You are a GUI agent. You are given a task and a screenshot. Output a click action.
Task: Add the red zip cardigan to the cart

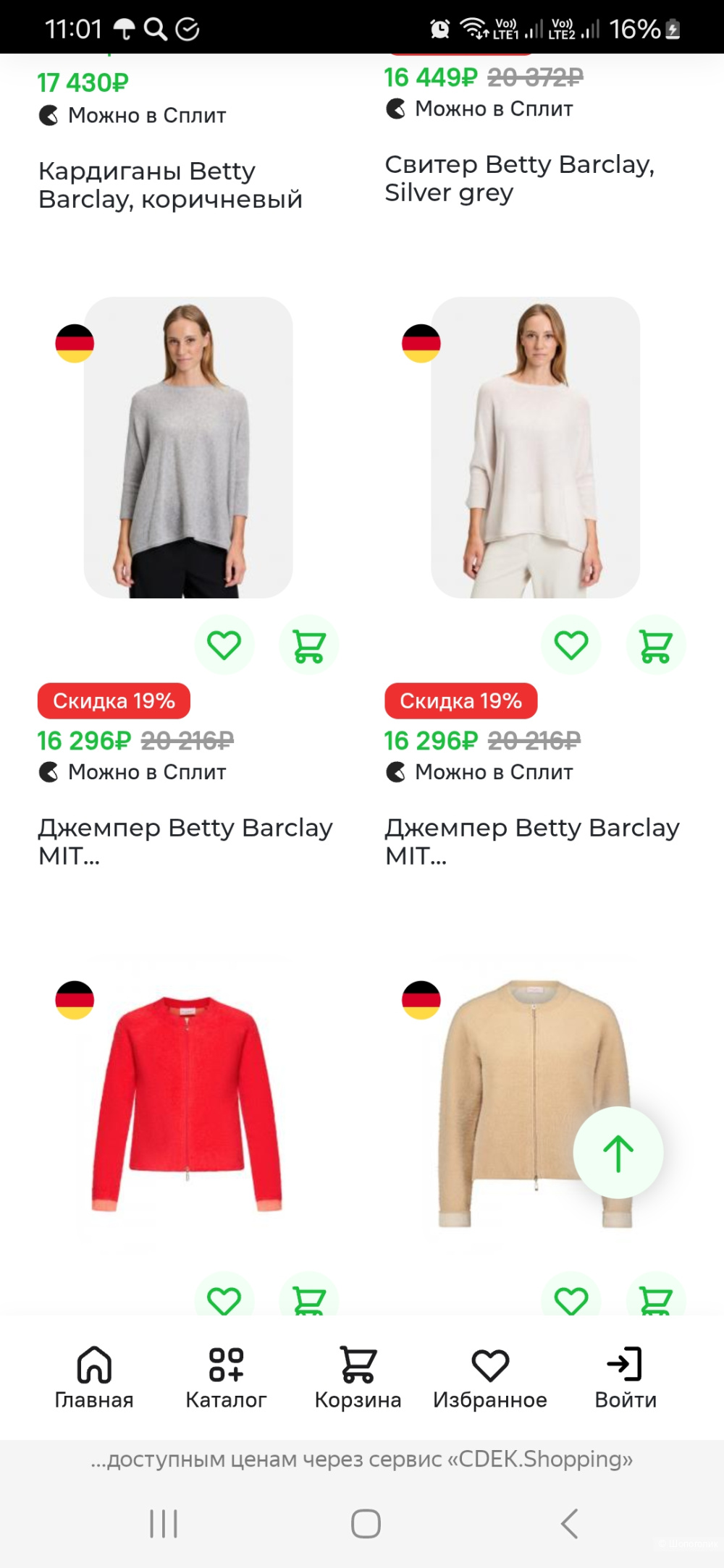[309, 1300]
